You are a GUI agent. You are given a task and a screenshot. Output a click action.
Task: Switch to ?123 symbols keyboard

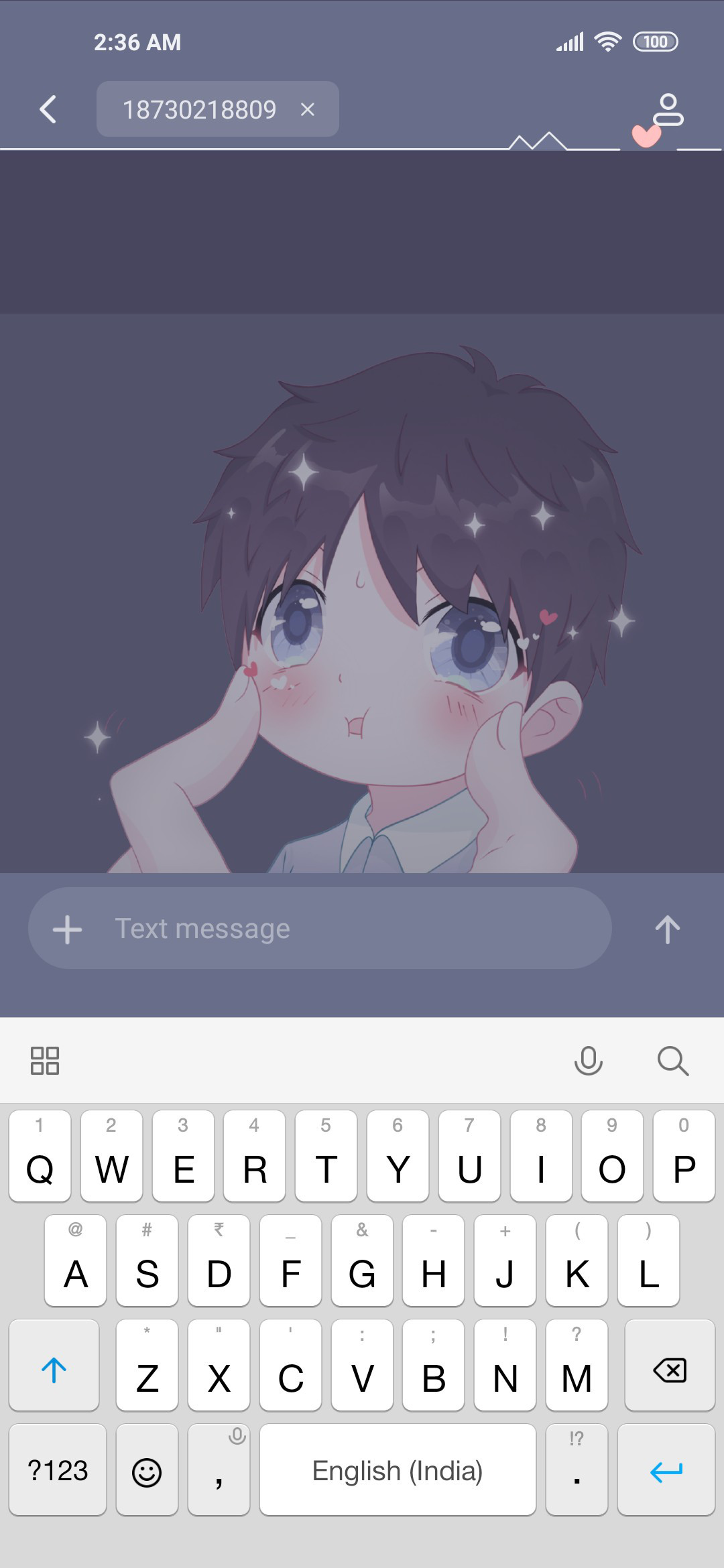(x=58, y=1469)
